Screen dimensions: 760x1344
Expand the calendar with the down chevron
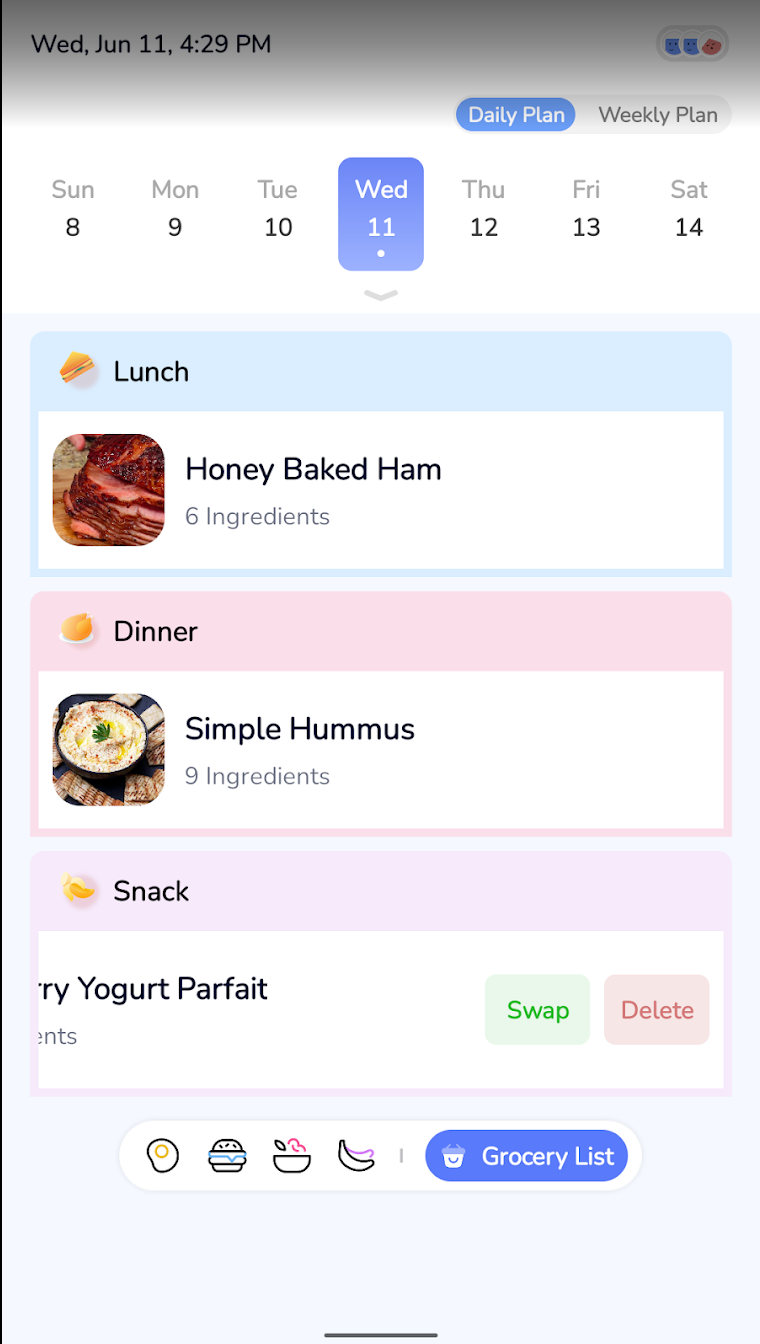coord(381,295)
